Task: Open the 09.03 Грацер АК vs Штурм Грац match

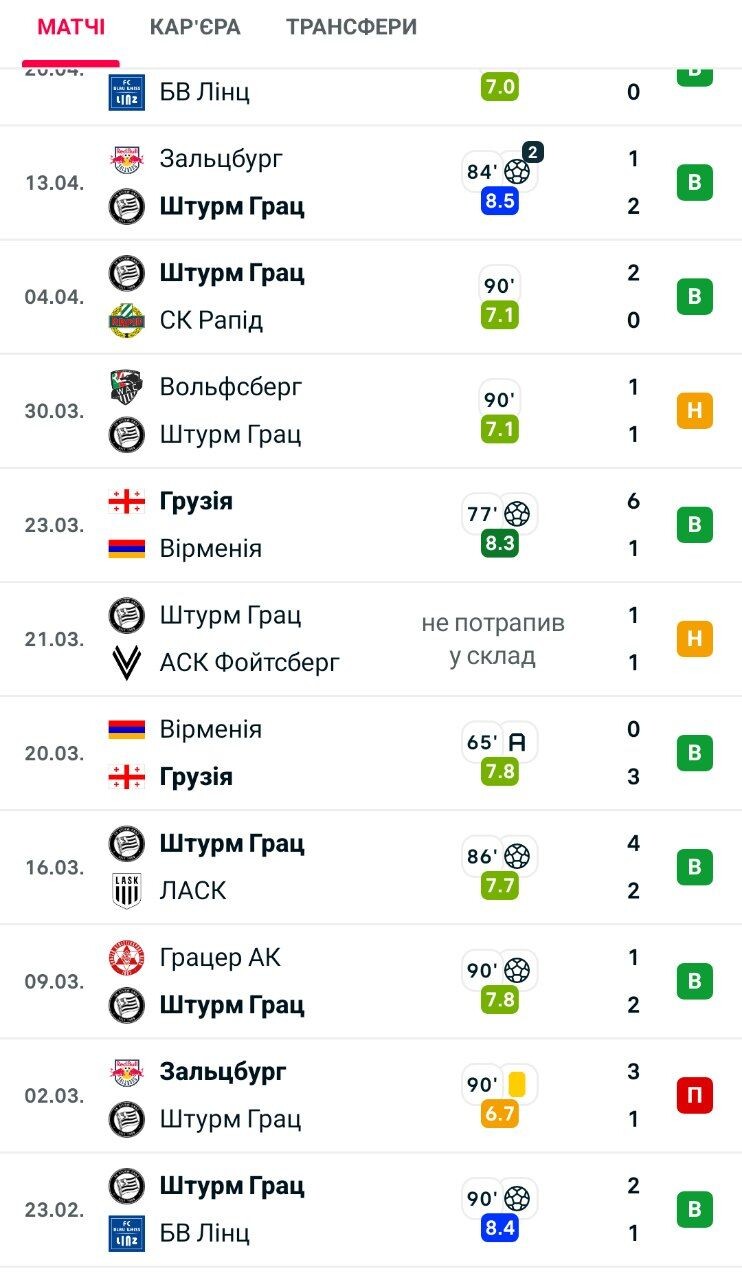Action: [x=371, y=981]
